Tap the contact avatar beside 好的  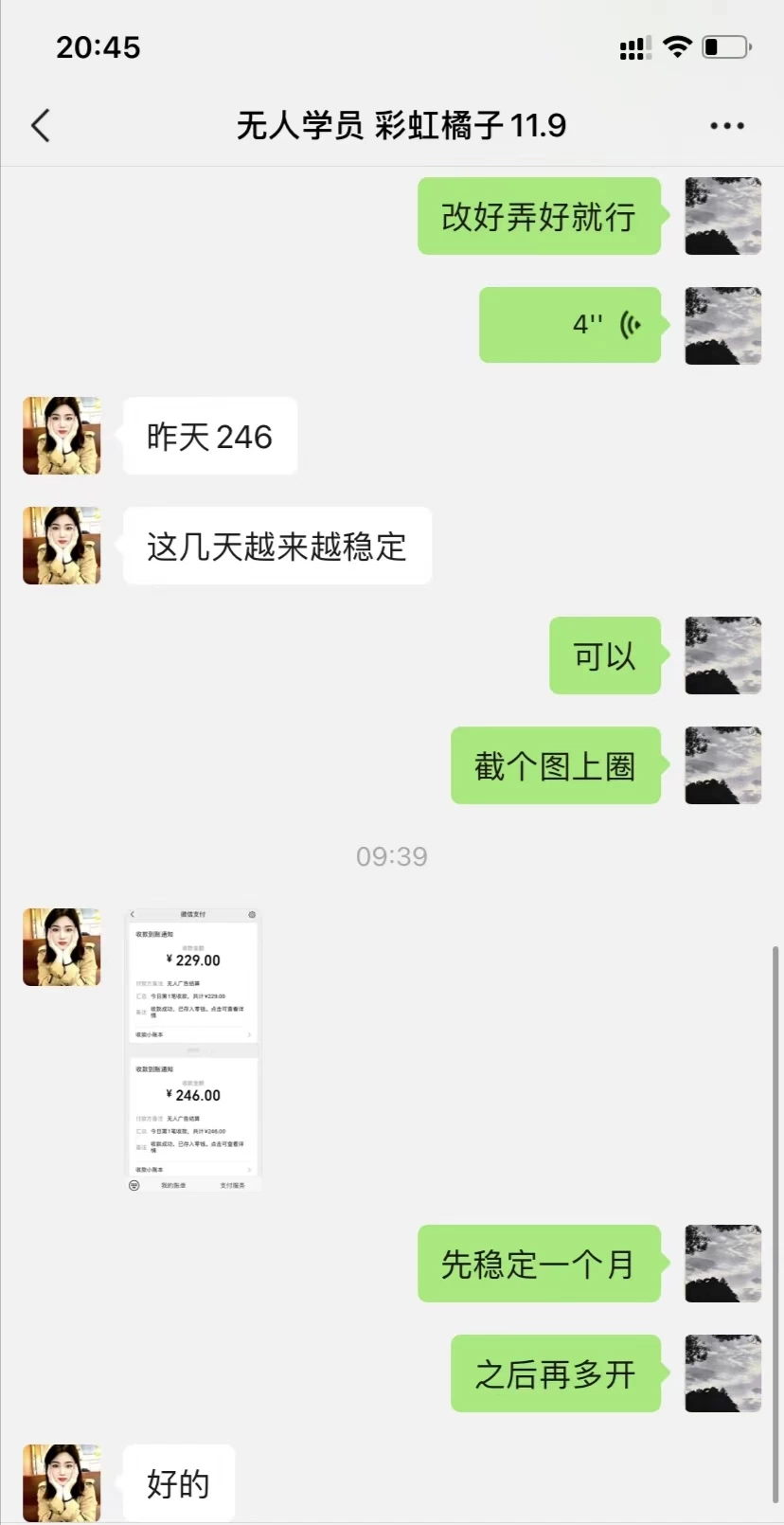61,1482
